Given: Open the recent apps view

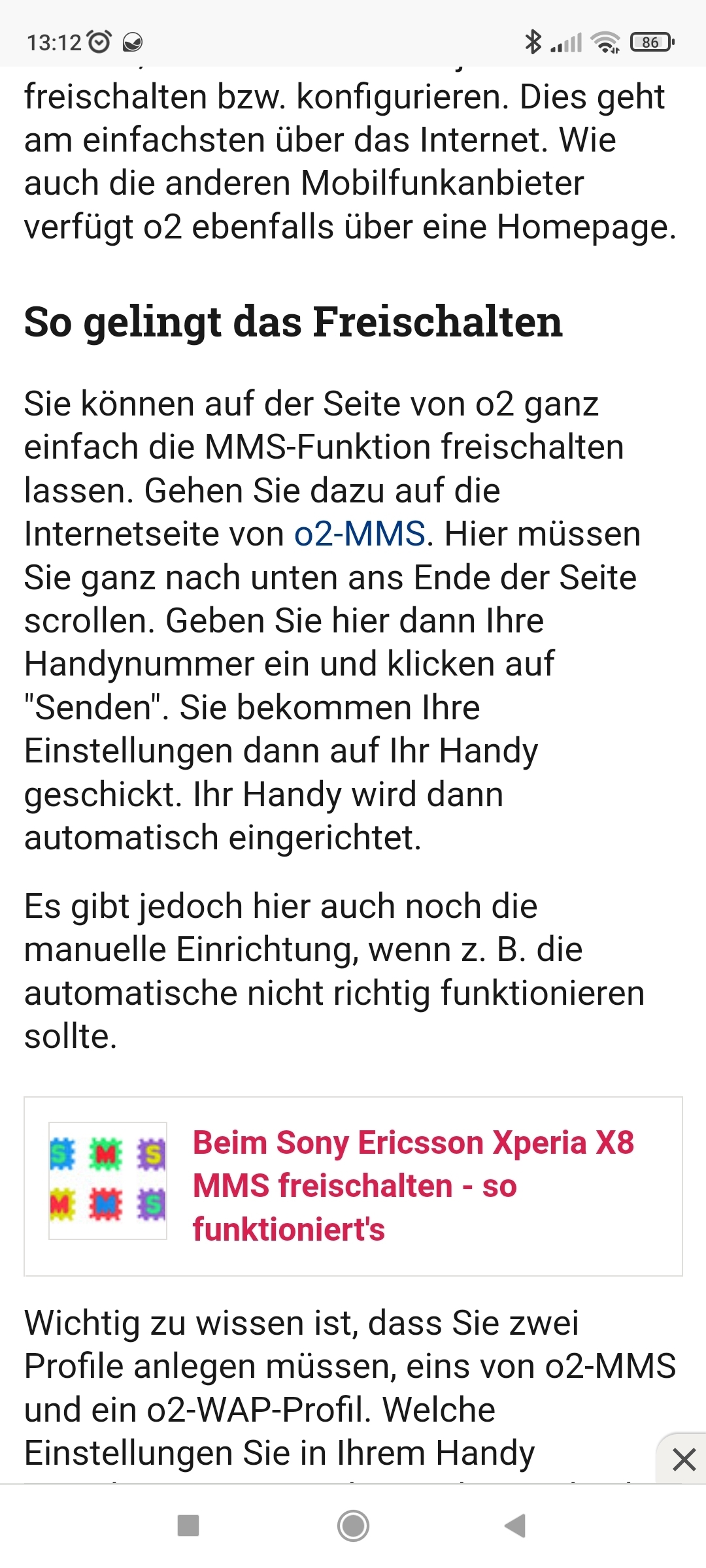Looking at the screenshot, I should pyautogui.click(x=188, y=1526).
